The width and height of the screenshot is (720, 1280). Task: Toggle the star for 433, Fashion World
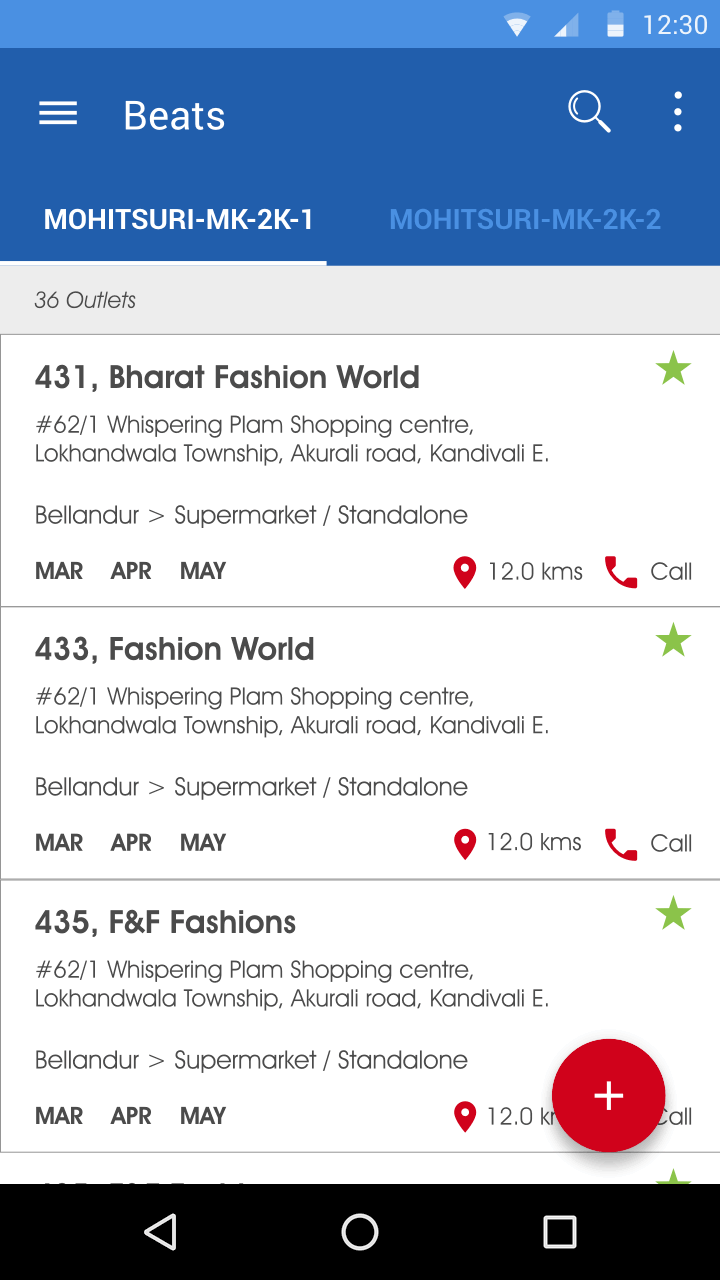tap(673, 641)
